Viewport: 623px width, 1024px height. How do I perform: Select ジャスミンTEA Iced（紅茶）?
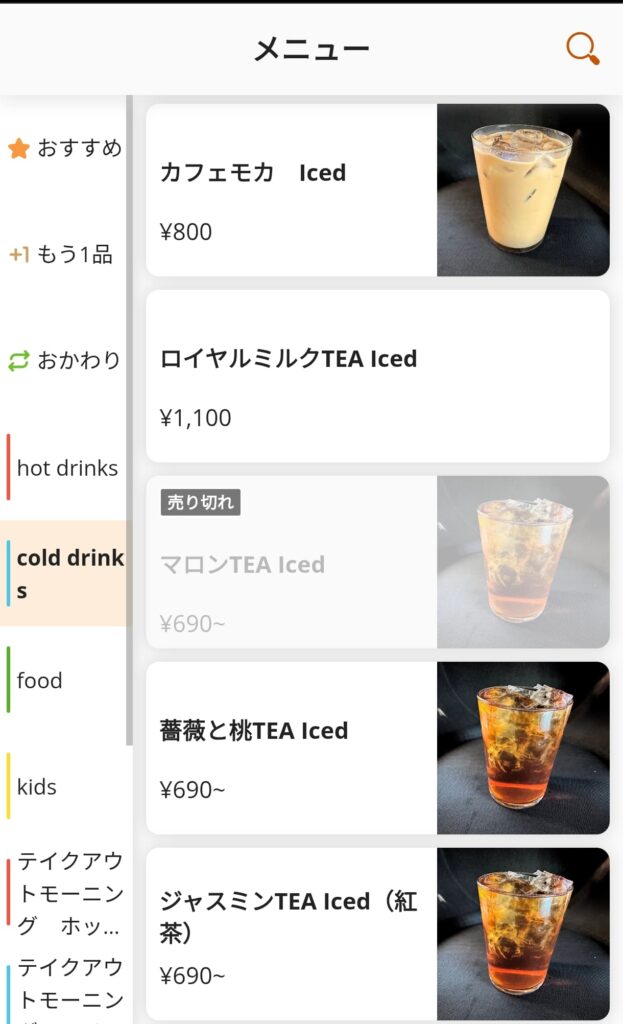(x=377, y=934)
